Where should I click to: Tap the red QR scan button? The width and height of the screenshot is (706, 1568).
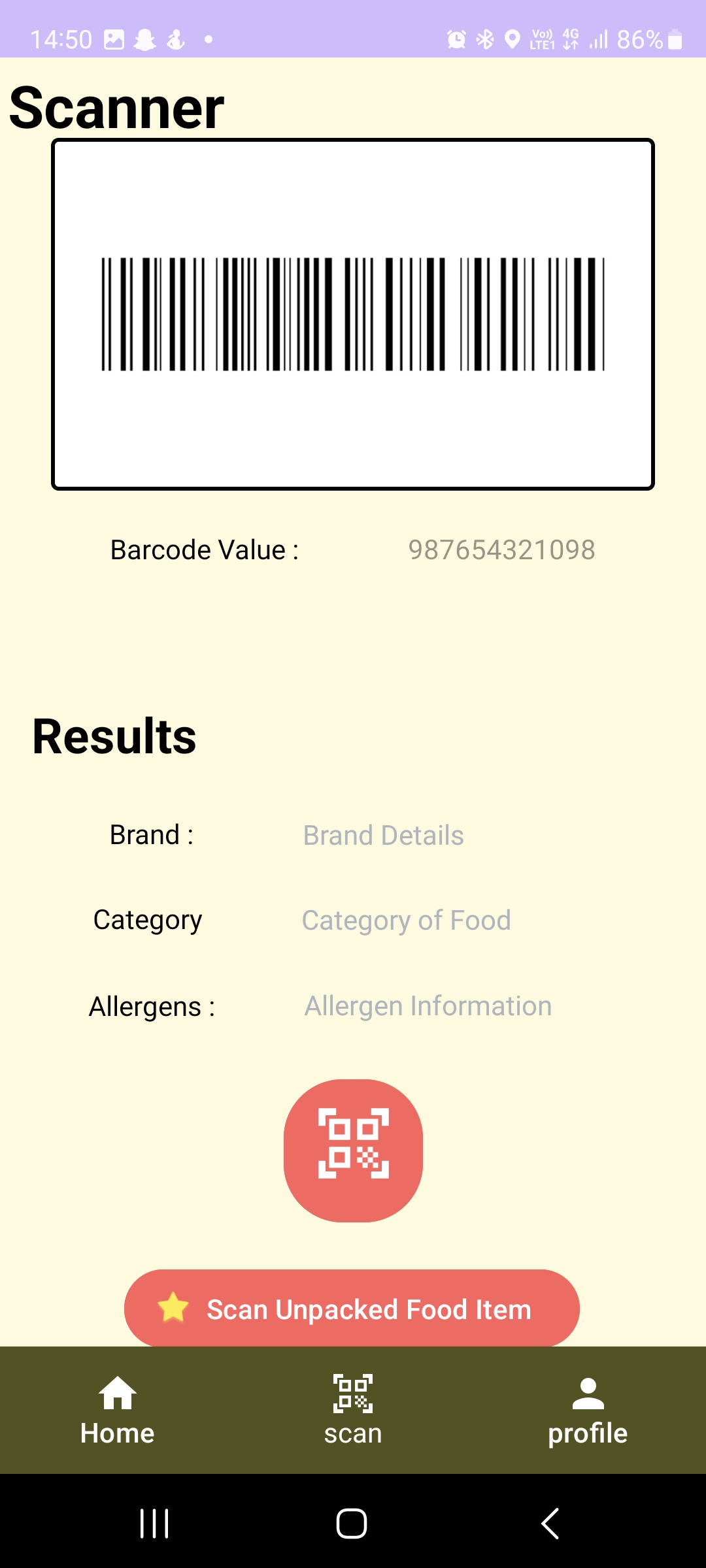click(353, 1150)
